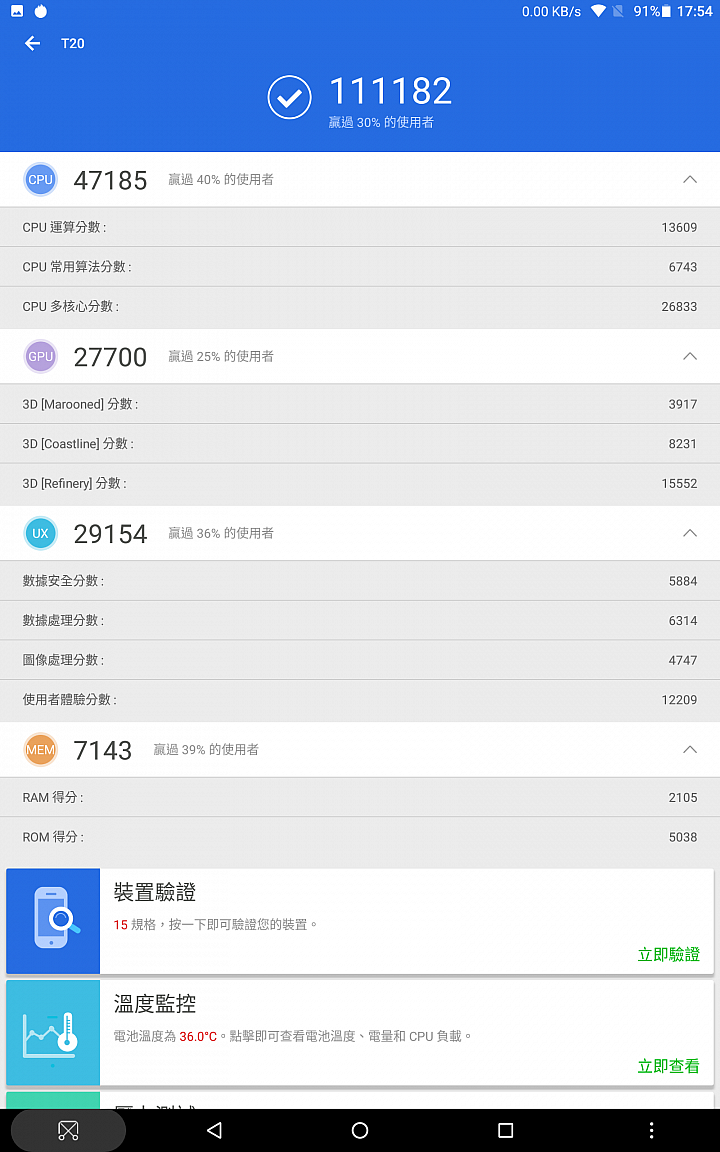Click the back arrow next to T20

point(32,43)
